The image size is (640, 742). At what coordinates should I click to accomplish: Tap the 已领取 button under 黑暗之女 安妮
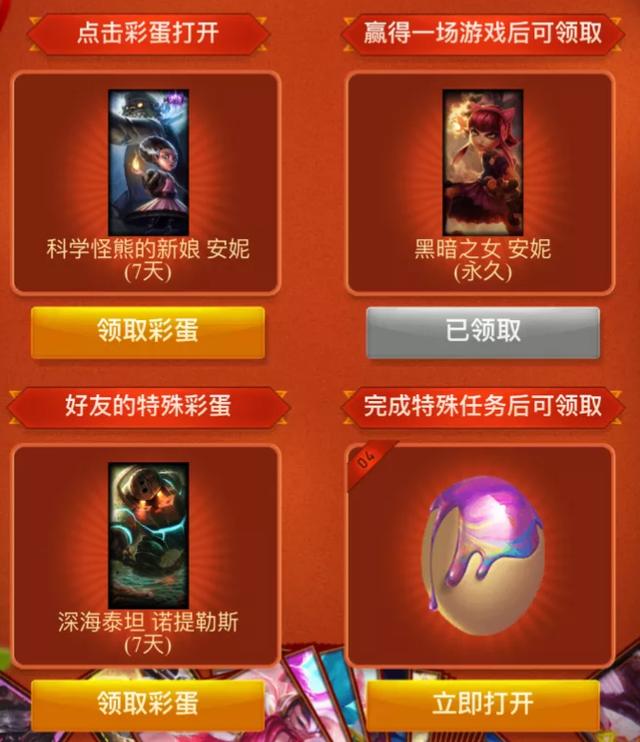click(x=483, y=332)
